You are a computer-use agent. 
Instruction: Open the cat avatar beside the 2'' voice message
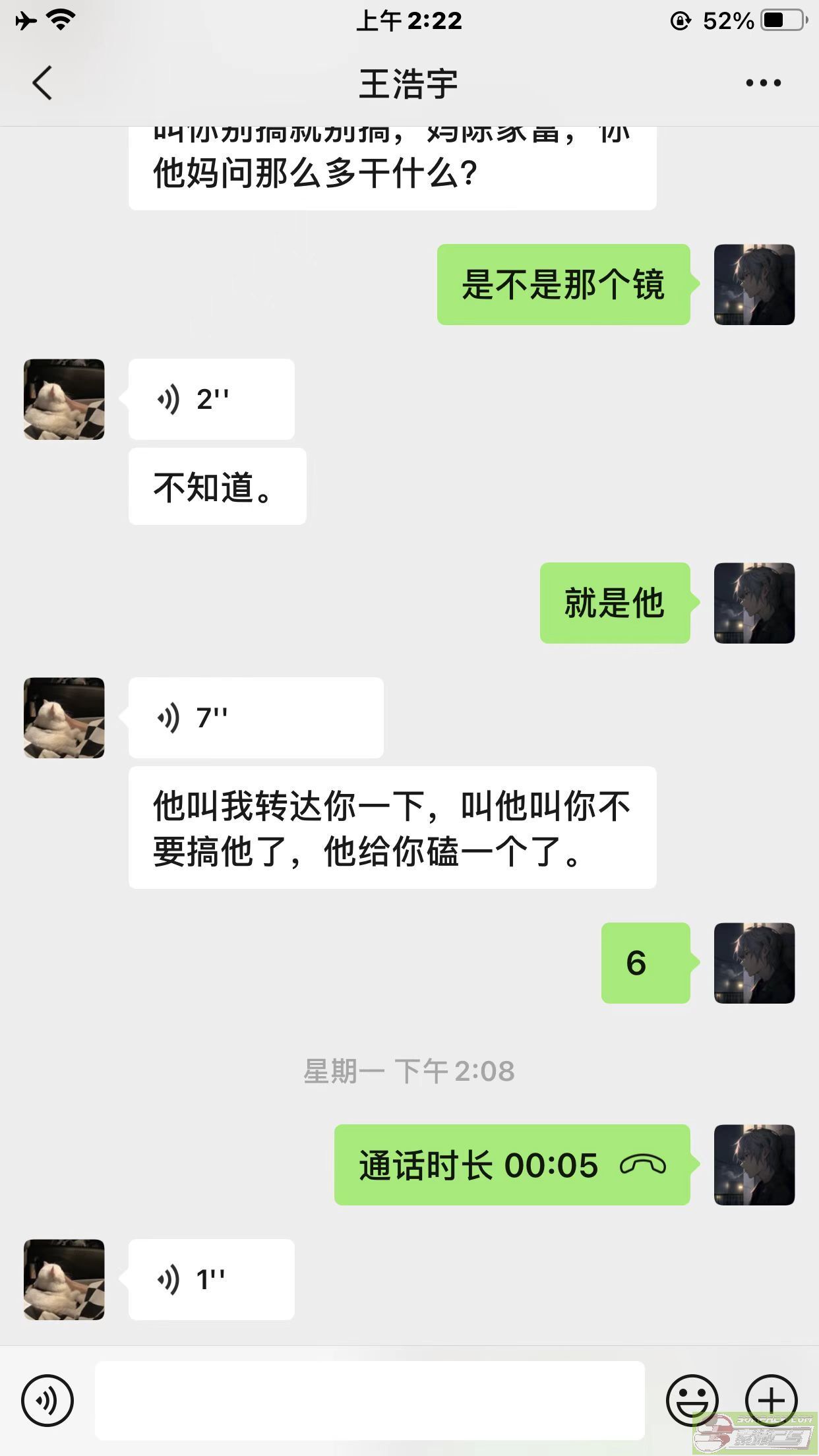[x=64, y=400]
